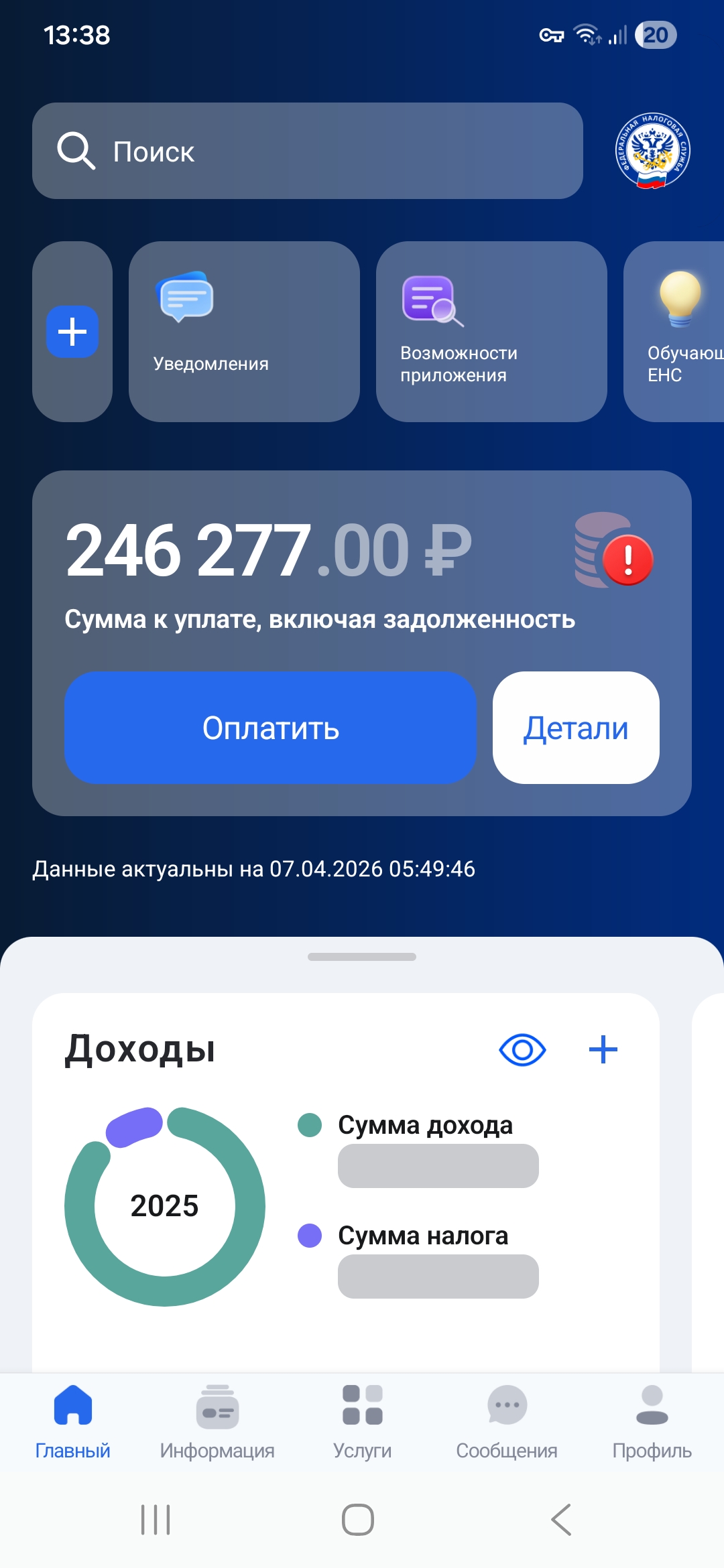Switch to the Главный tab
The image size is (724, 1568).
[x=72, y=1421]
